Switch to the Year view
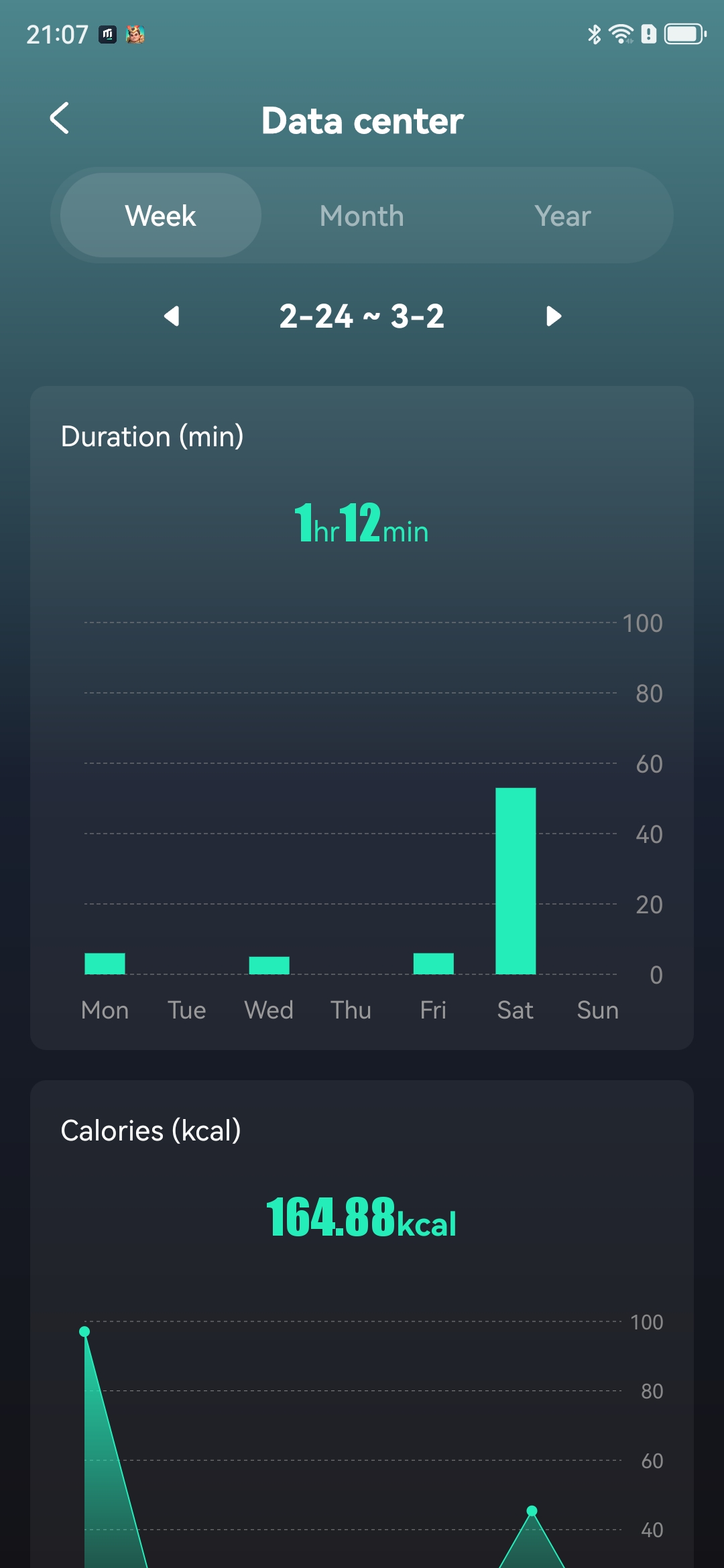 pos(562,216)
